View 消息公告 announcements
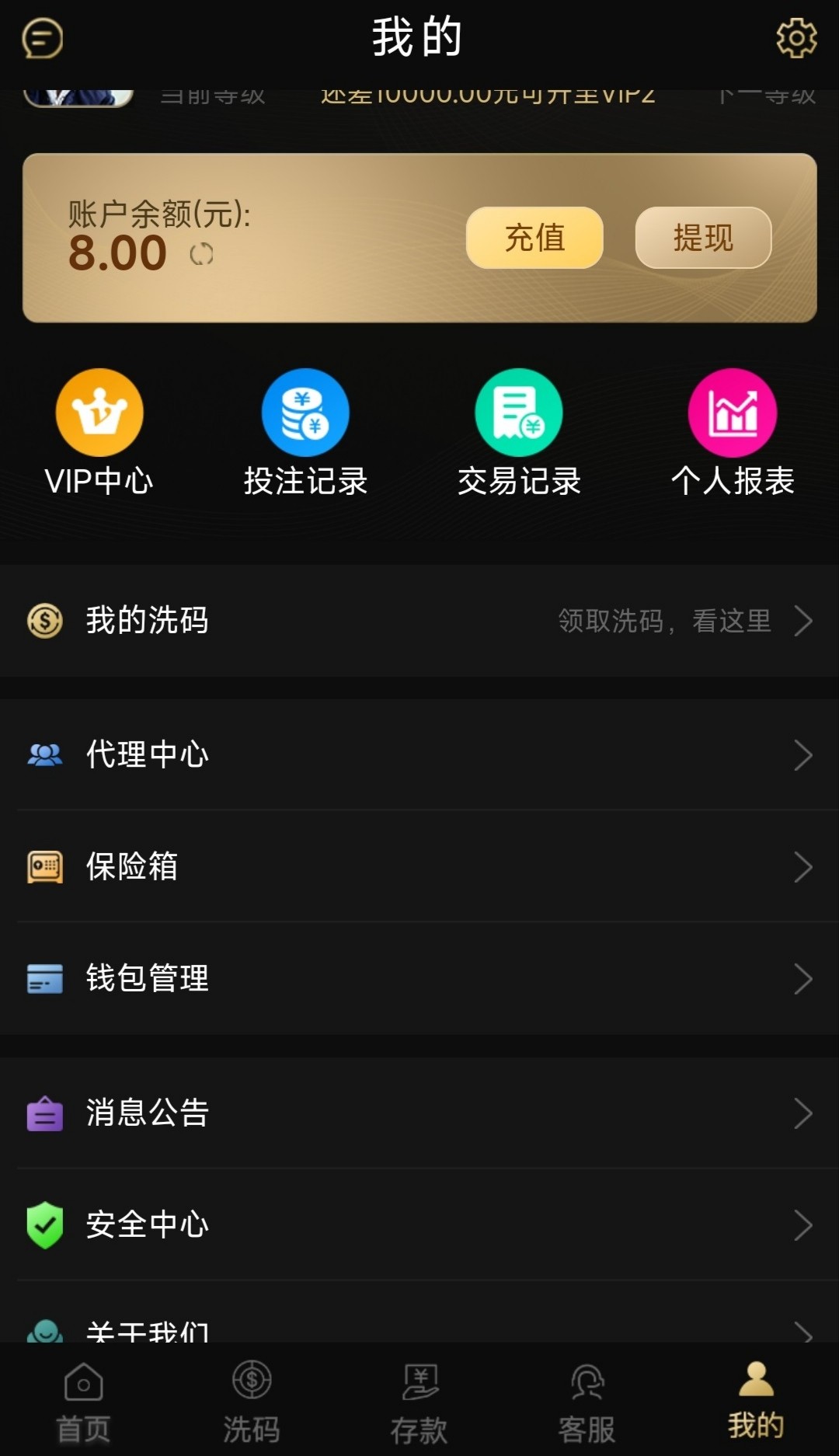 click(x=419, y=1113)
